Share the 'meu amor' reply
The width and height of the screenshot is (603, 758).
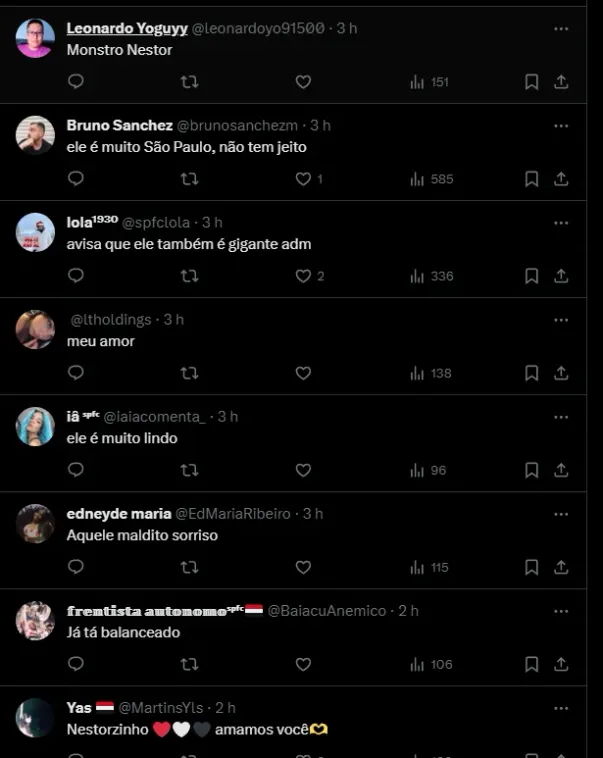tap(561, 373)
